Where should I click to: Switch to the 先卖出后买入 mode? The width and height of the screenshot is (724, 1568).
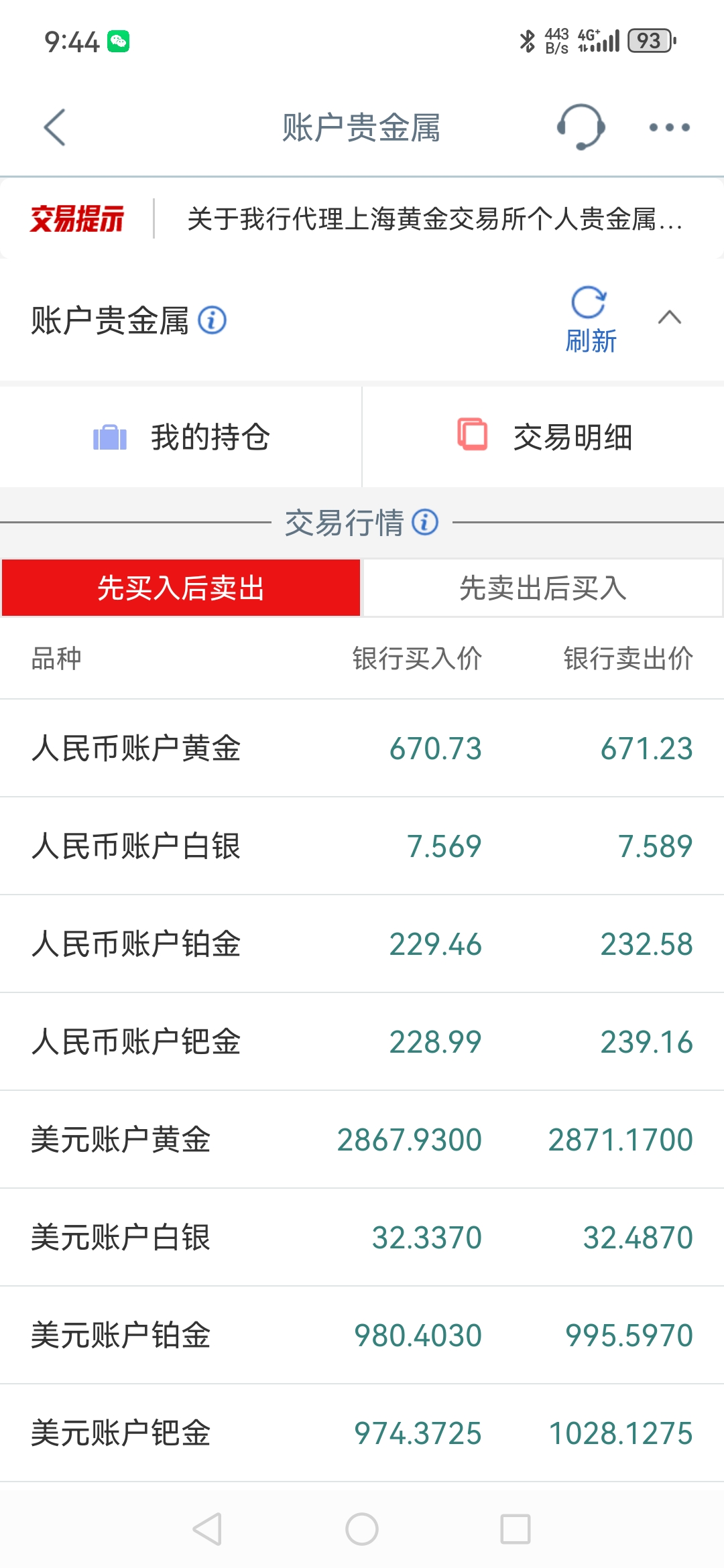[543, 588]
